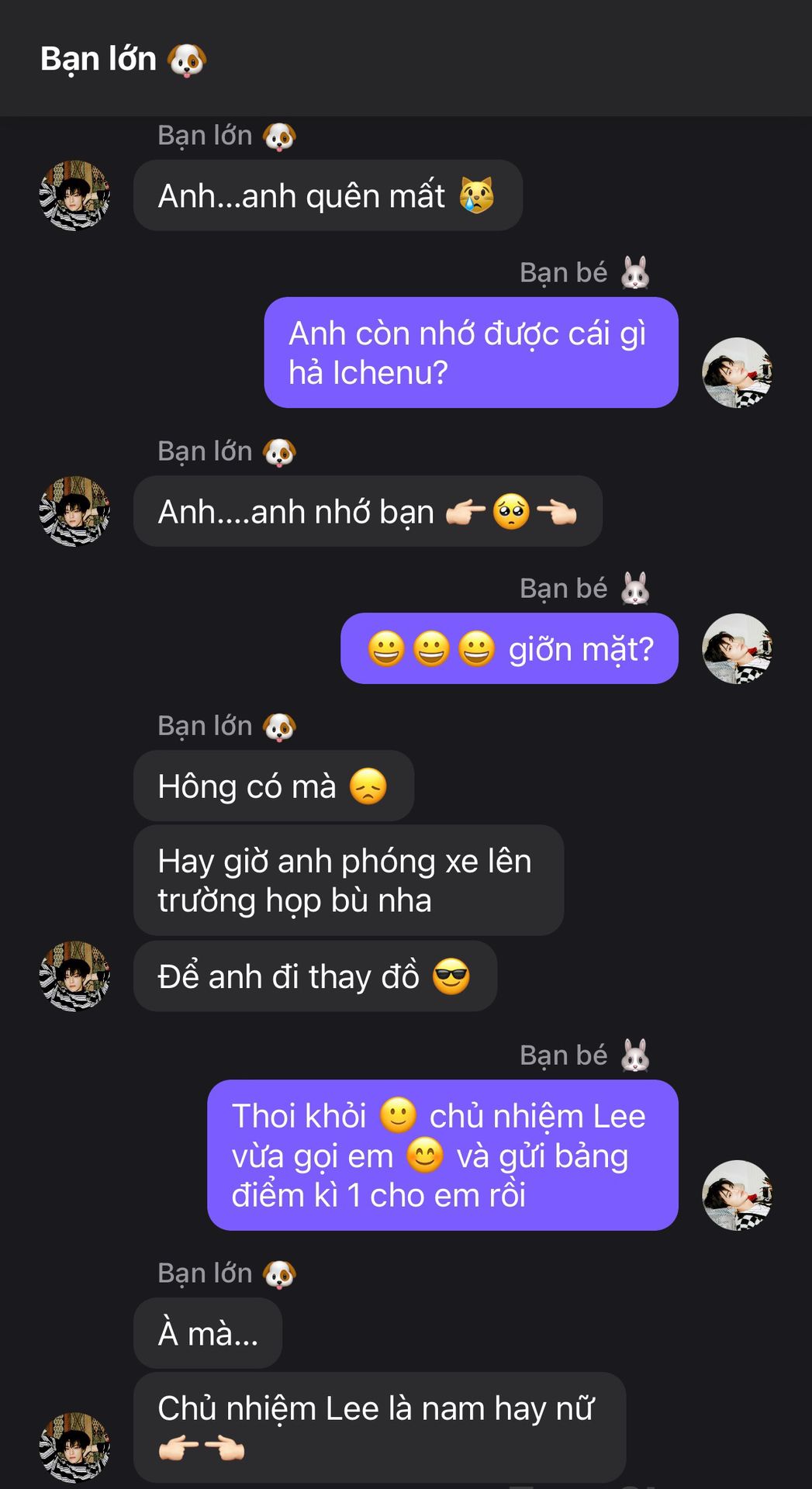Open Bạn lớn's avatar beside "Anh...anh quên mất"
Image resolution: width=812 pixels, height=1489 pixels.
click(74, 195)
